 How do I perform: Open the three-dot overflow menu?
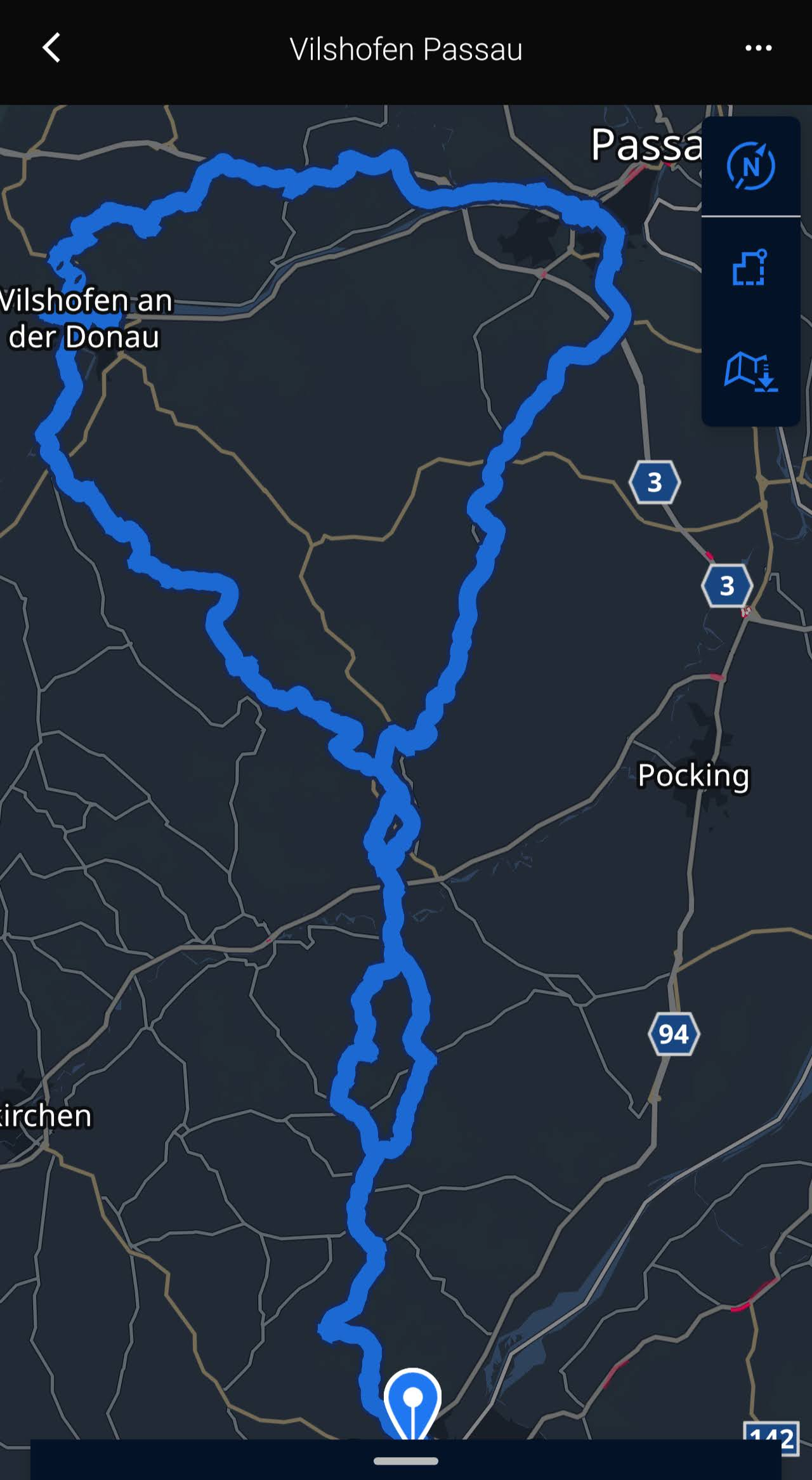coord(758,48)
